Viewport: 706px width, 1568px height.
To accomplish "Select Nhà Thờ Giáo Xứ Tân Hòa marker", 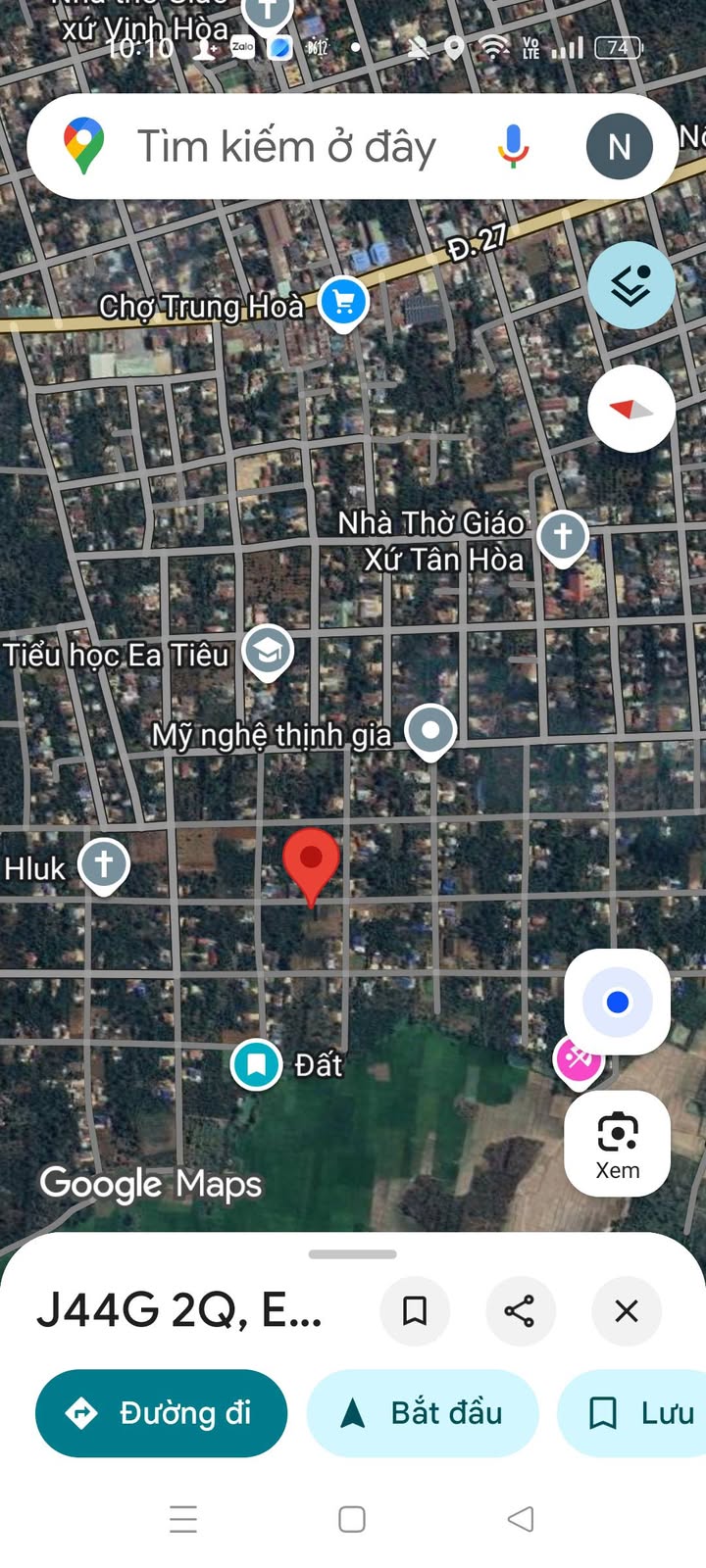I will (x=562, y=537).
